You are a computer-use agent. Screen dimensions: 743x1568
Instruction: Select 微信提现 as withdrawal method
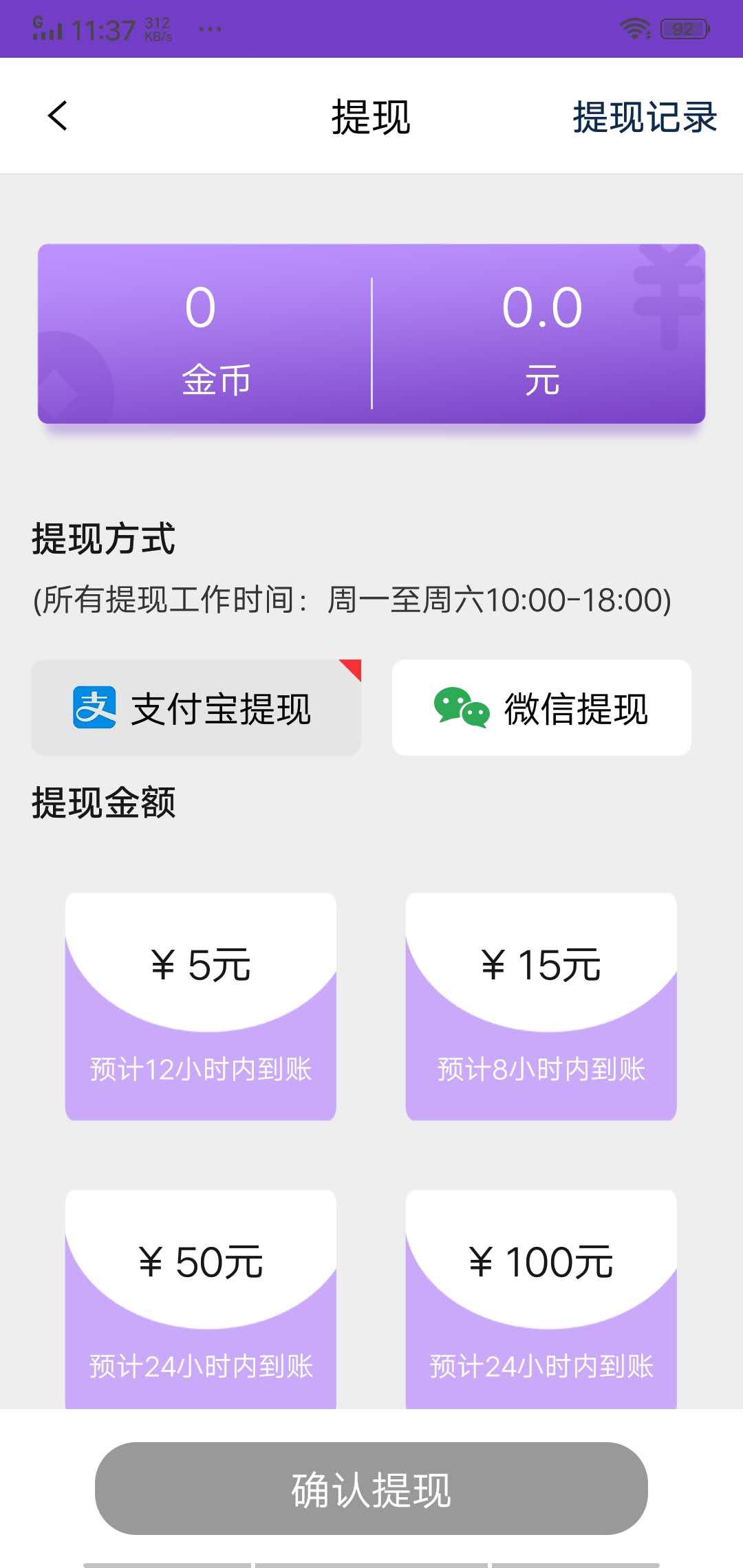[x=542, y=707]
